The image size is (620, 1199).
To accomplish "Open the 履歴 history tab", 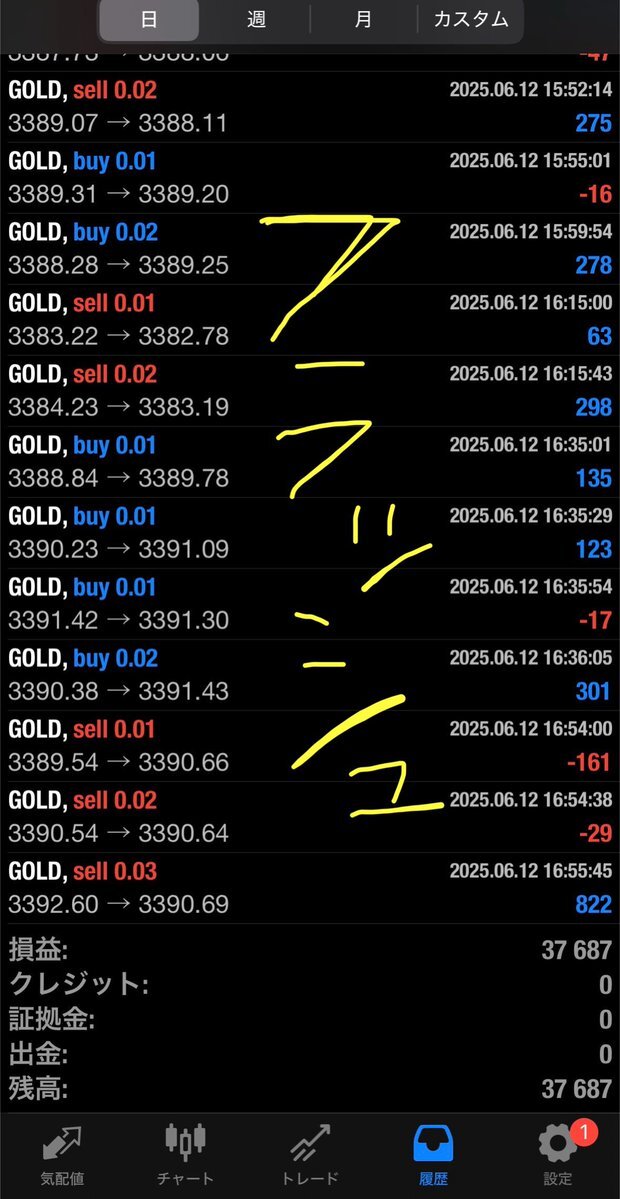I will tap(433, 1154).
